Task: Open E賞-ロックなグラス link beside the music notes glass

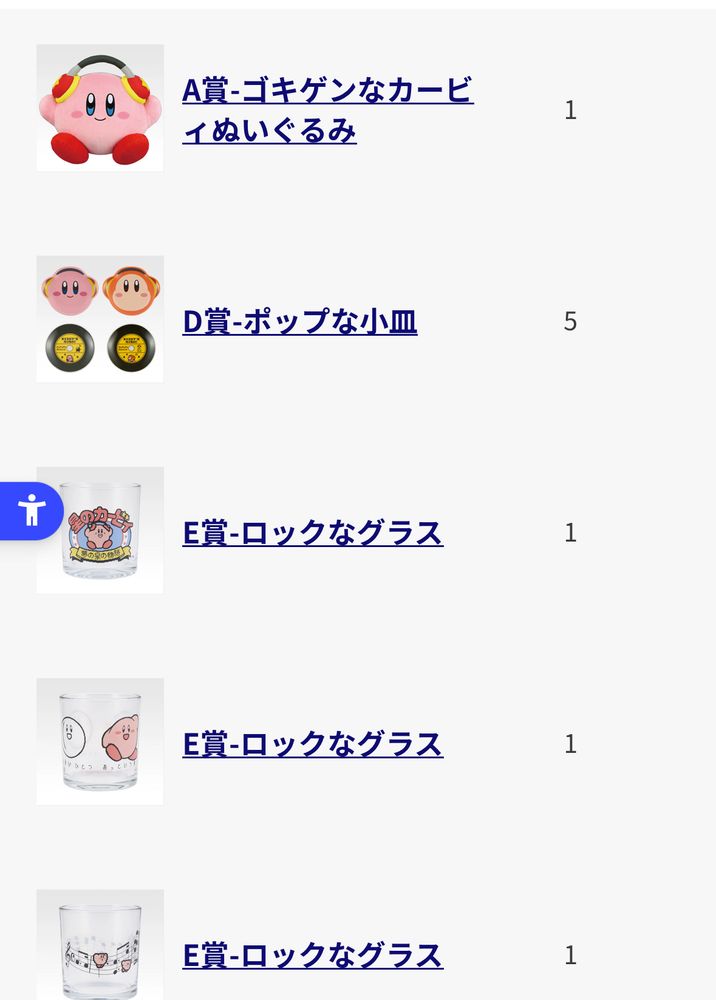Action: point(312,954)
